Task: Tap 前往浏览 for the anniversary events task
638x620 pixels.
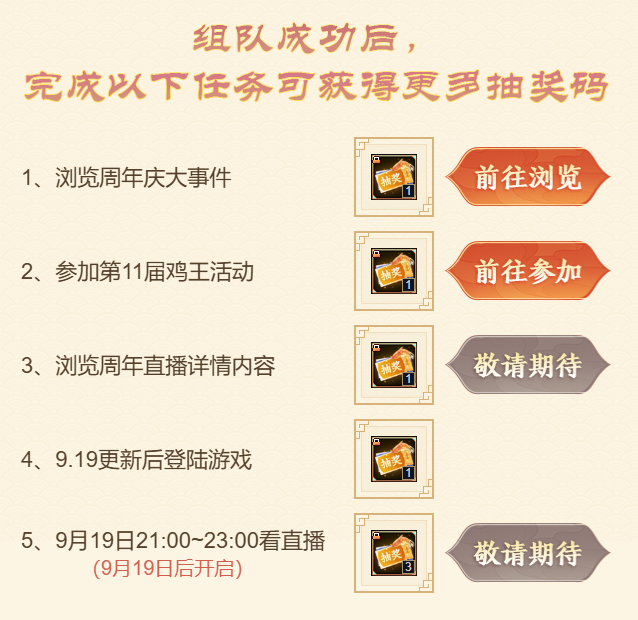Action: click(527, 178)
